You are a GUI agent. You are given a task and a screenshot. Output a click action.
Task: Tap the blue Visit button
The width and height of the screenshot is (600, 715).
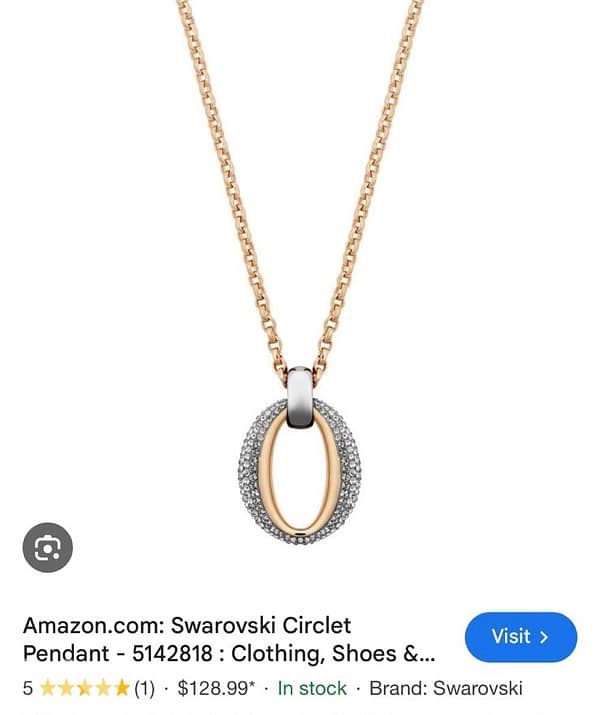tap(521, 636)
